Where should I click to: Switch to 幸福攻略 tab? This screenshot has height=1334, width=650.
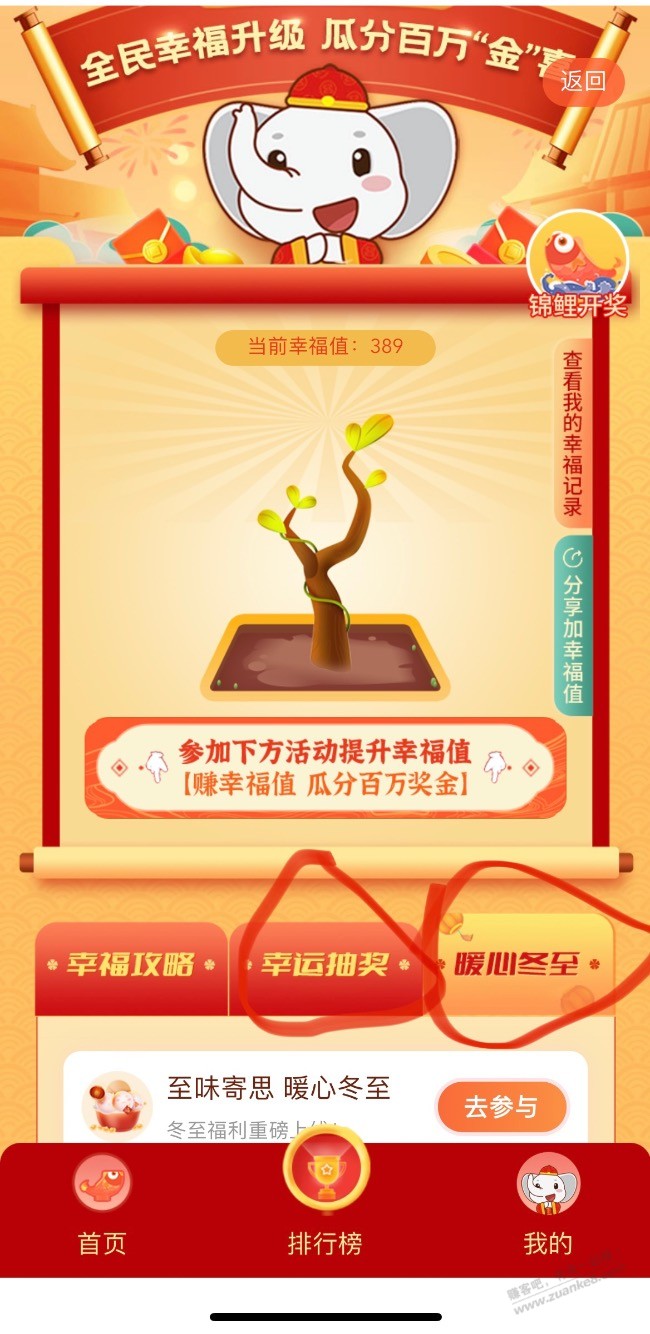pyautogui.click(x=130, y=965)
